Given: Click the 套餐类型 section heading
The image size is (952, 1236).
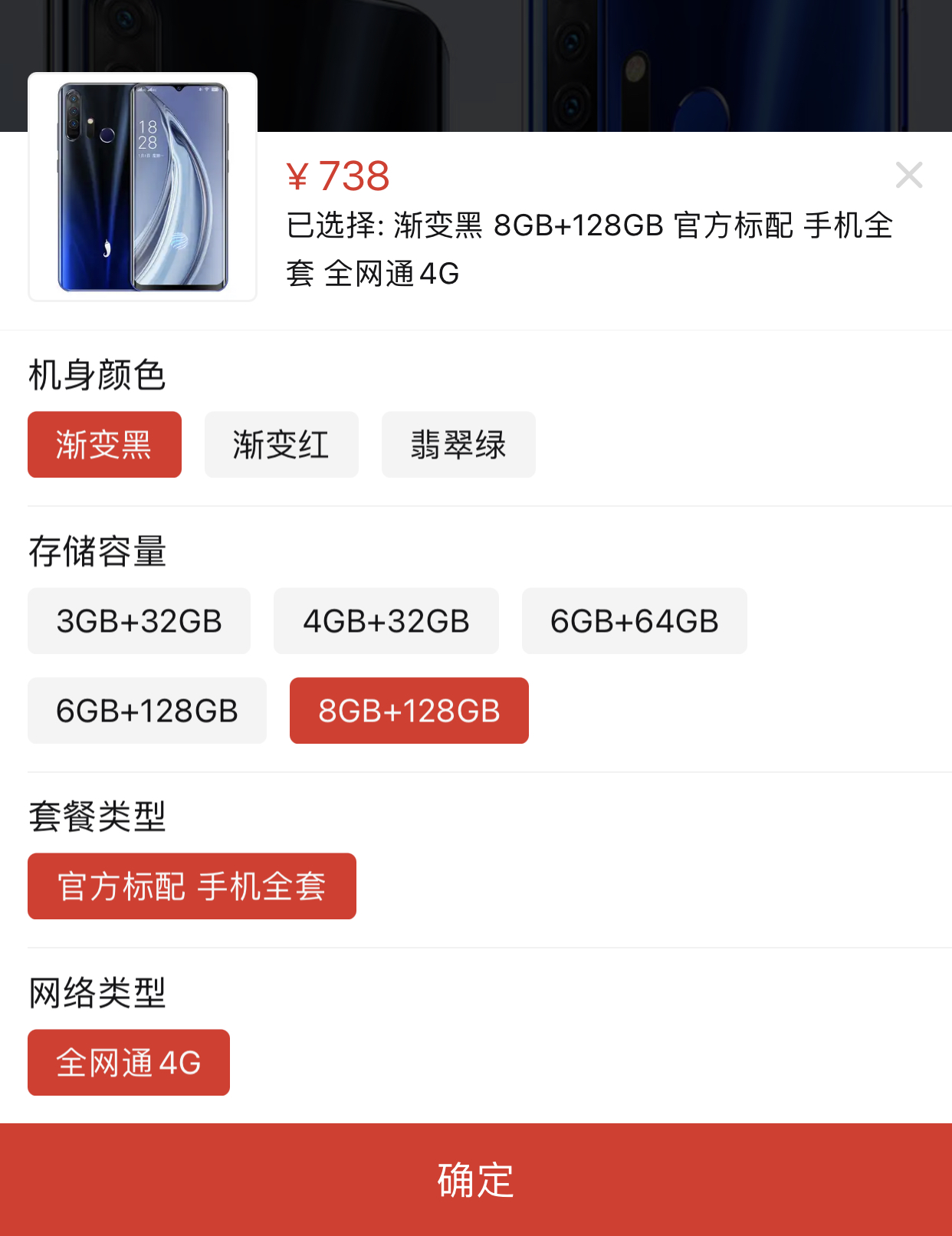Looking at the screenshot, I should pyautogui.click(x=97, y=815).
